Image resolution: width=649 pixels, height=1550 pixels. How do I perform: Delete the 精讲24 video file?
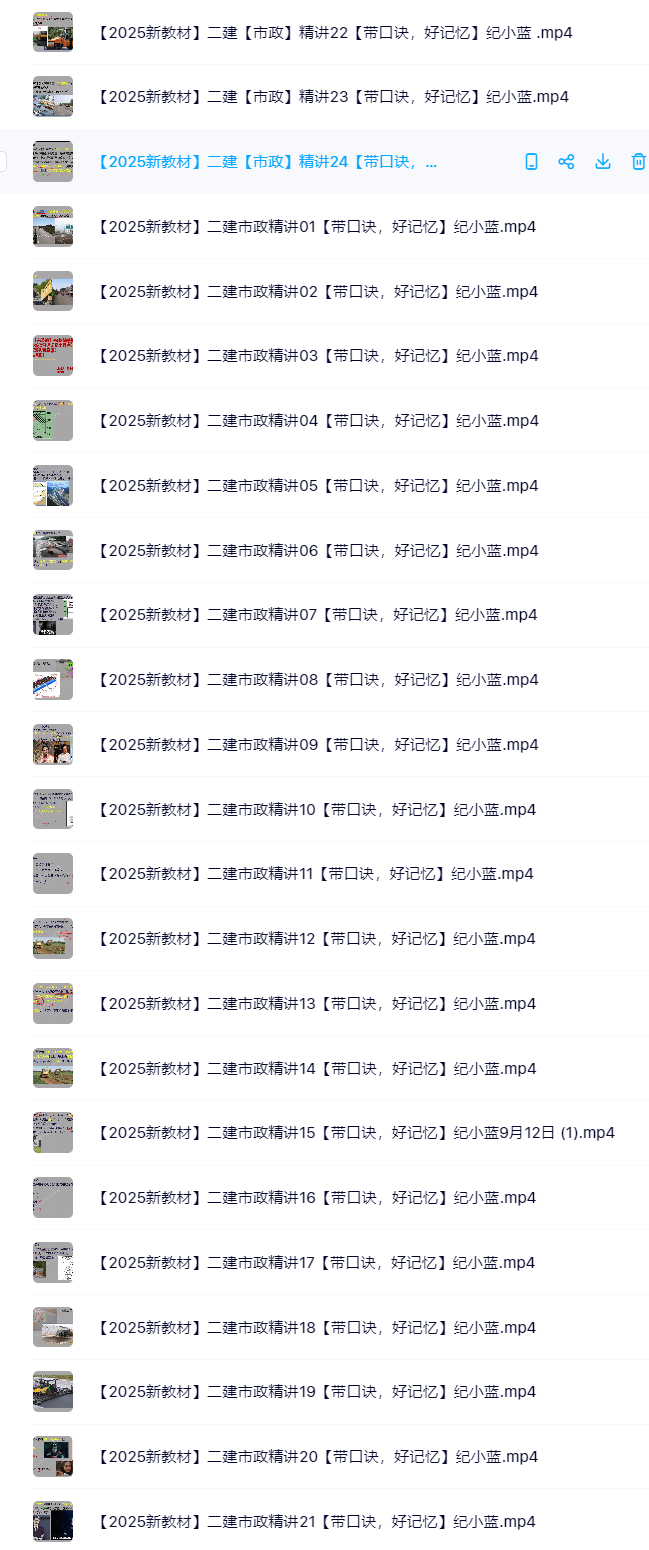coord(638,162)
